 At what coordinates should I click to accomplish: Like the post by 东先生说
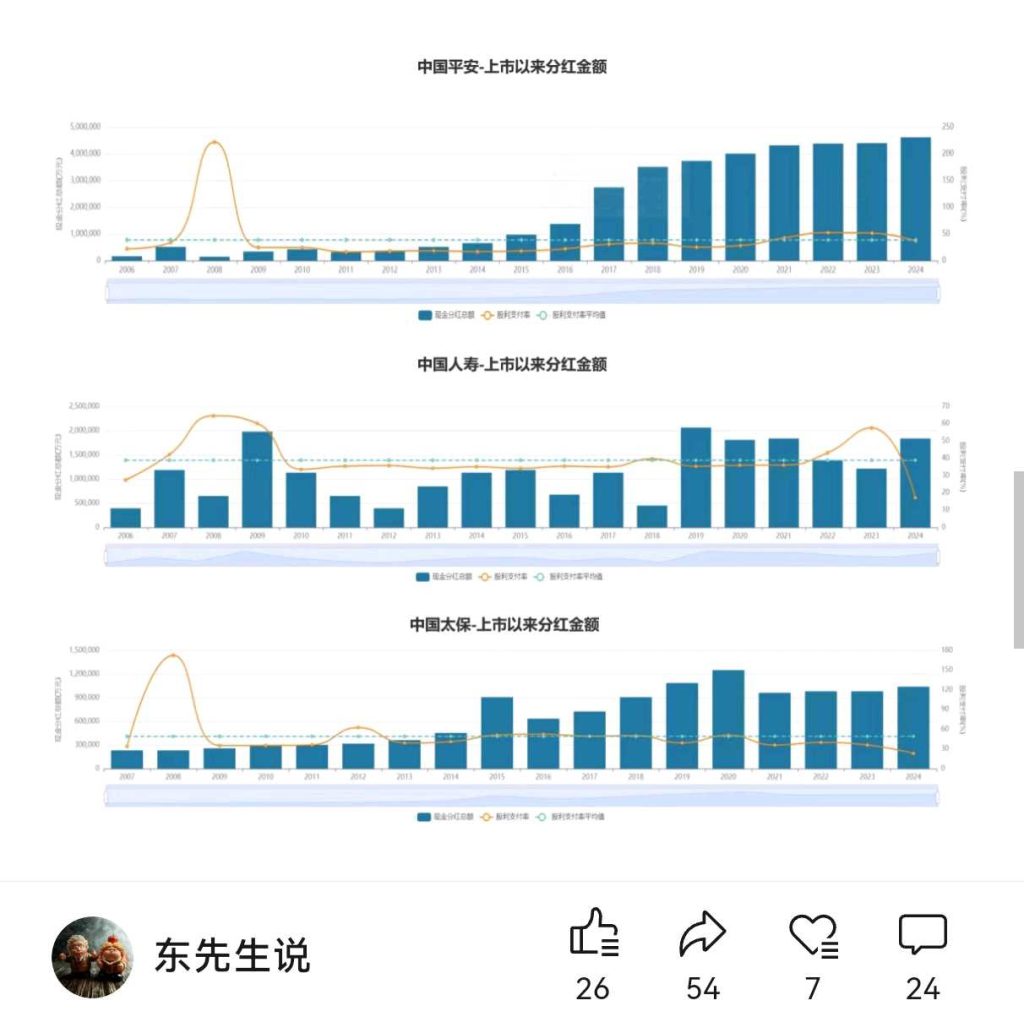(594, 935)
